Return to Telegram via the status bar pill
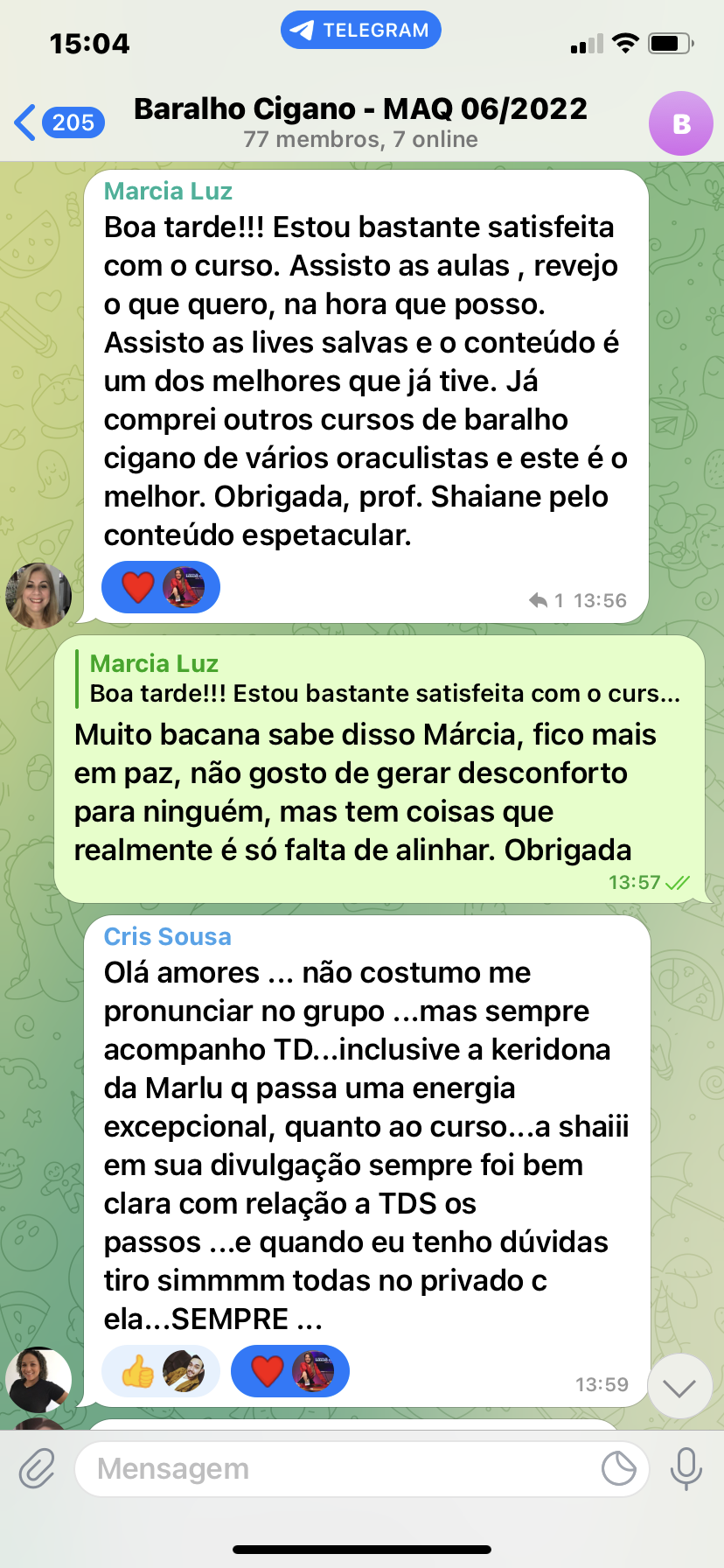Image resolution: width=724 pixels, height=1568 pixels. point(360,31)
